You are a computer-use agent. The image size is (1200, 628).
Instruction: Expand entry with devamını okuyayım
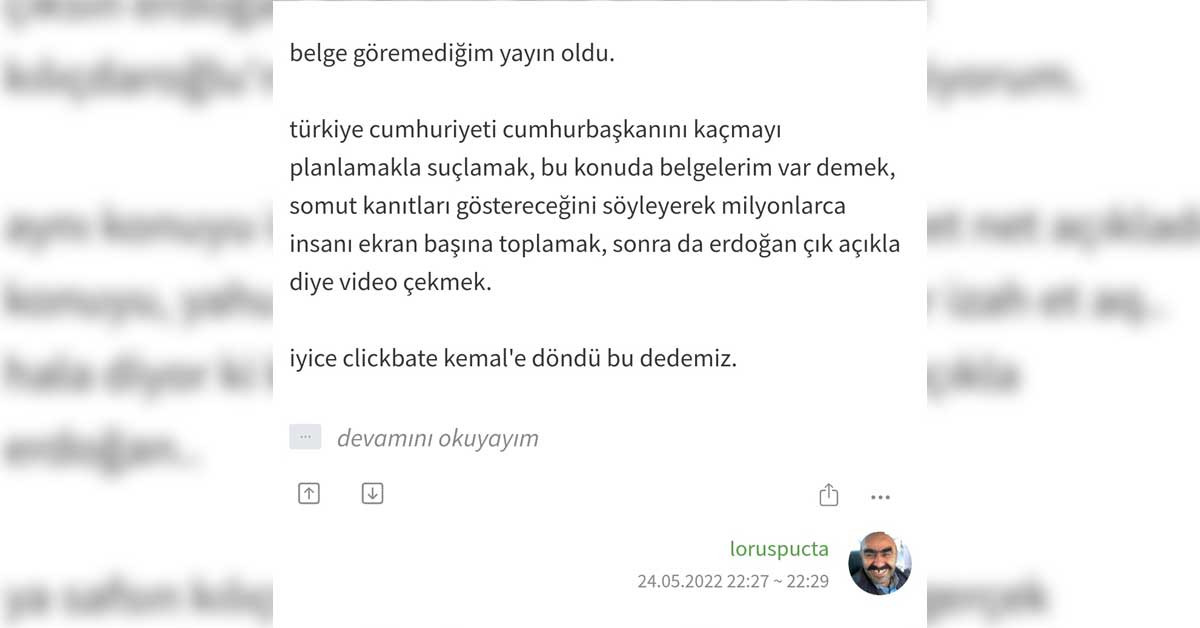point(437,438)
